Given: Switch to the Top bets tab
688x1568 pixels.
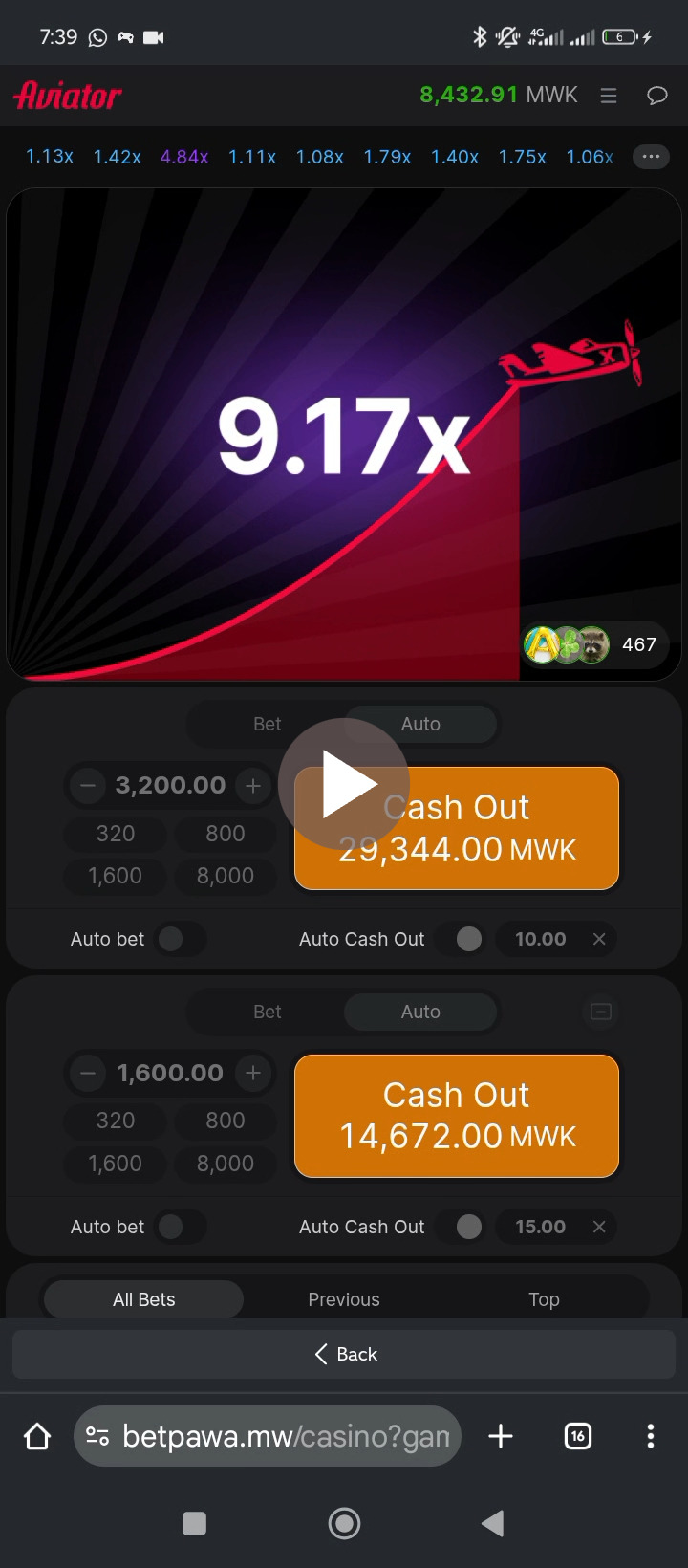Looking at the screenshot, I should [x=544, y=1299].
